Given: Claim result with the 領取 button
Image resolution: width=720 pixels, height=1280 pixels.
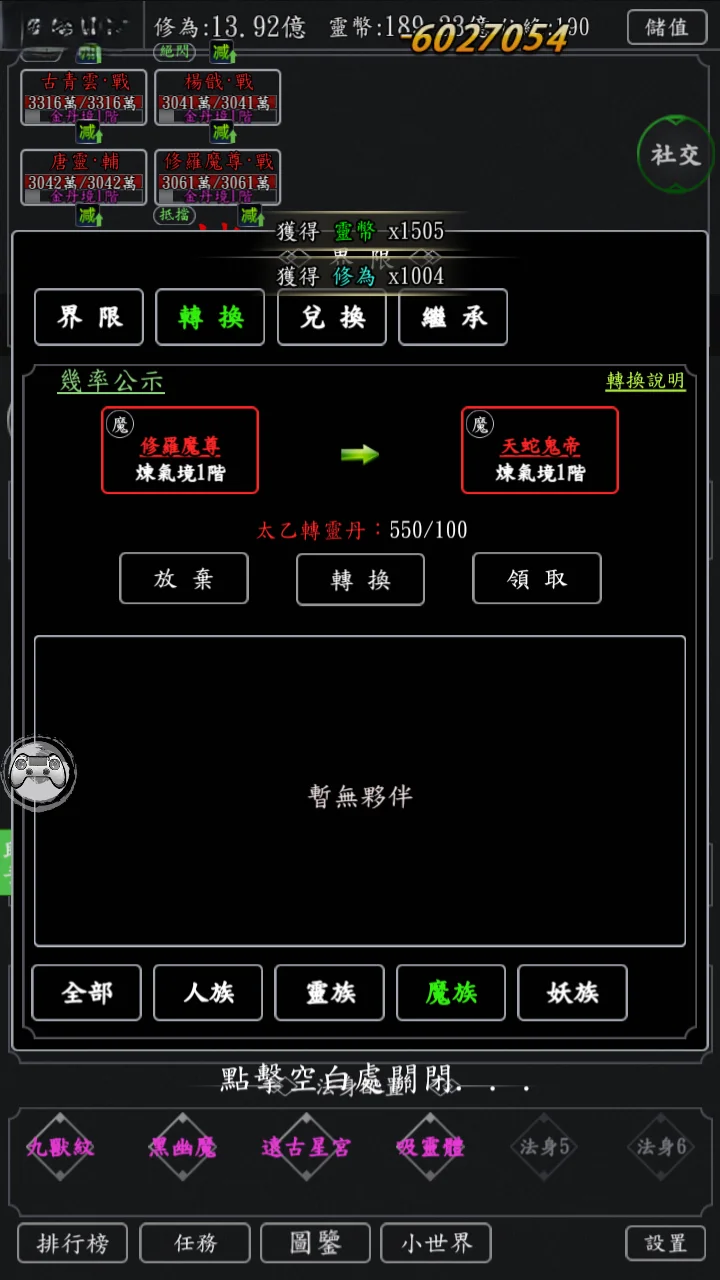Looking at the screenshot, I should point(537,579).
